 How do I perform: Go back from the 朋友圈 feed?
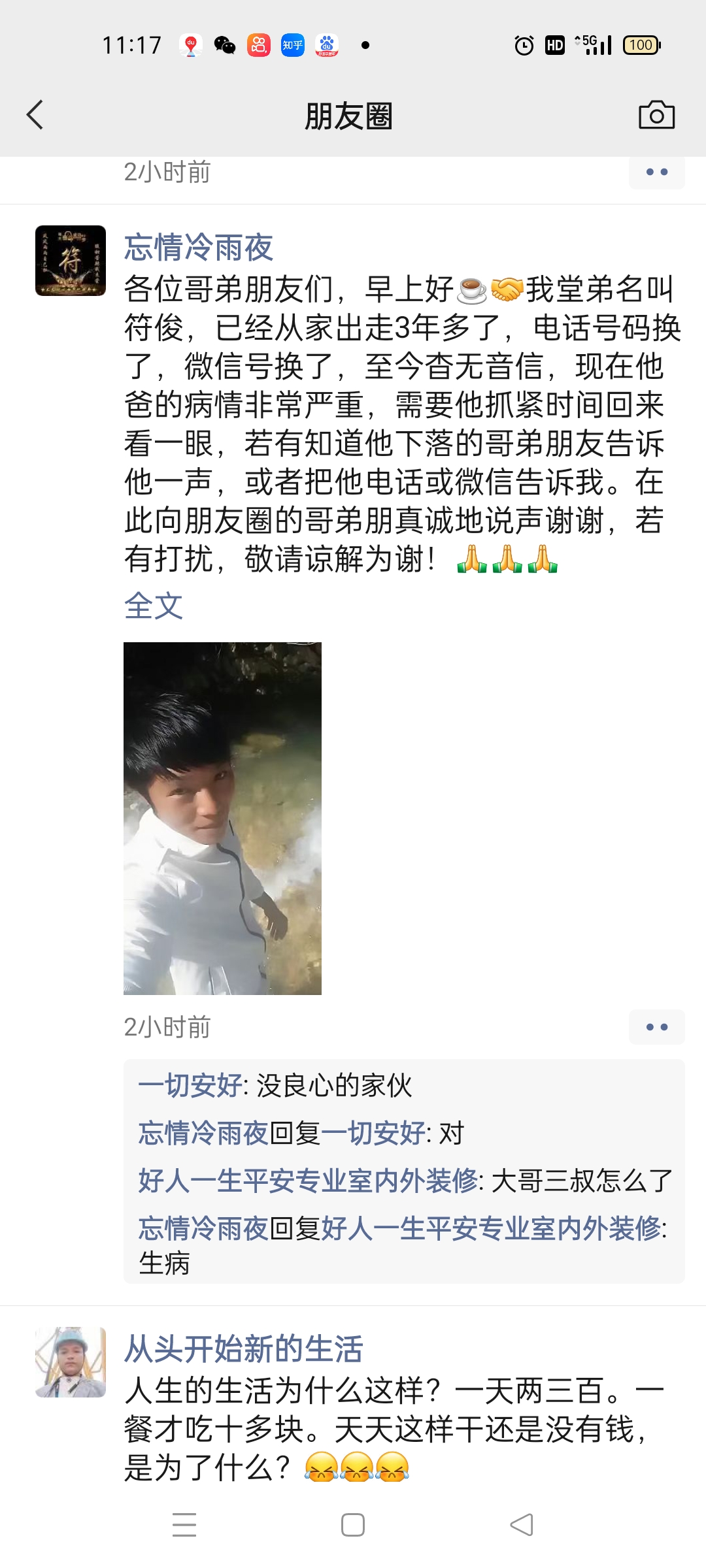pos(35,116)
